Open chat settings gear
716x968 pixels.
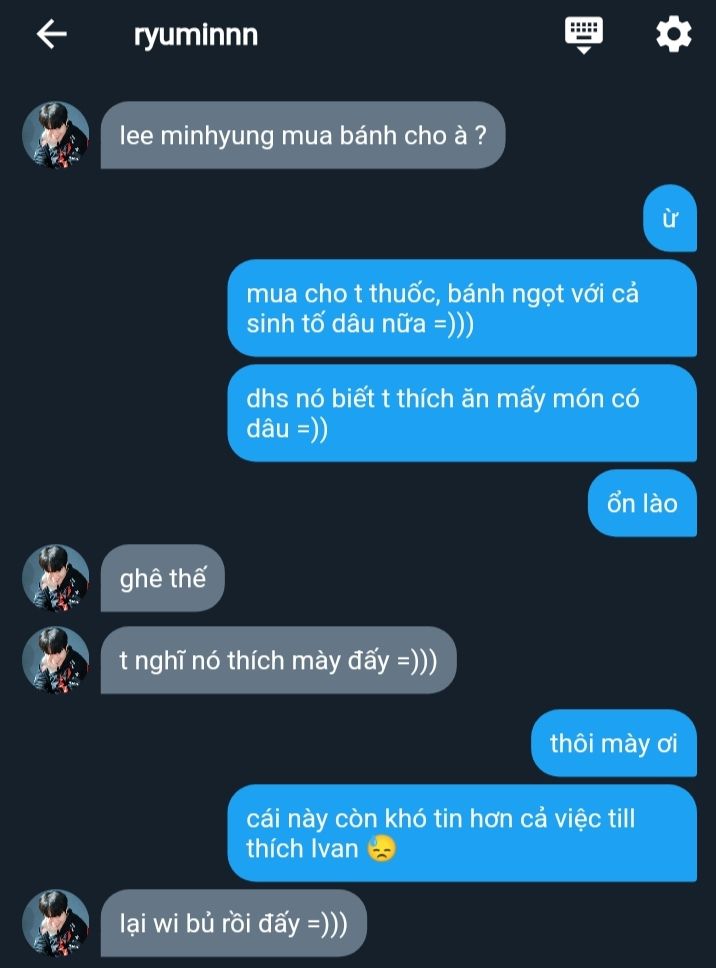pos(673,35)
